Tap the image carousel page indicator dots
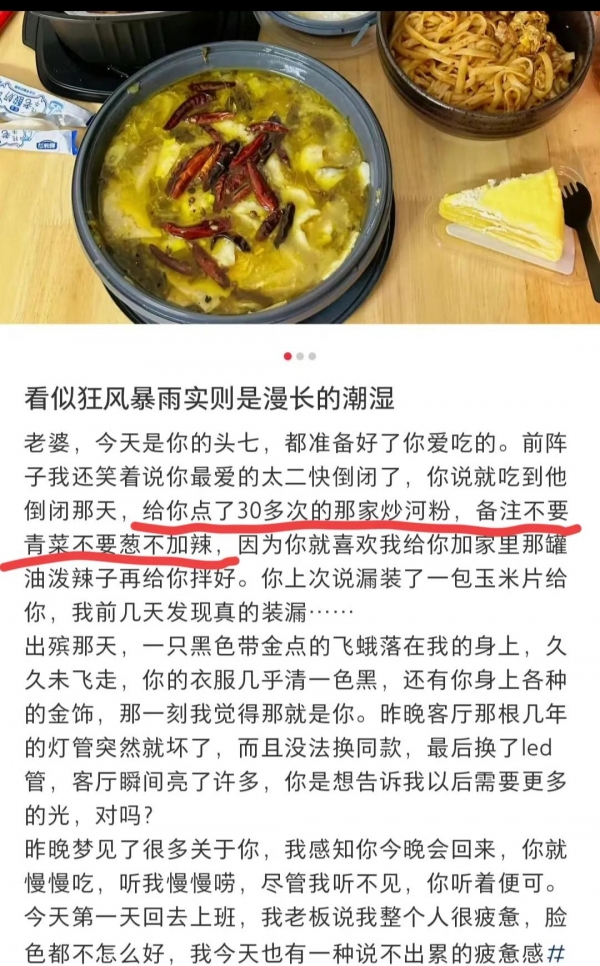Screen dimensions: 600x966 [x=300, y=356]
